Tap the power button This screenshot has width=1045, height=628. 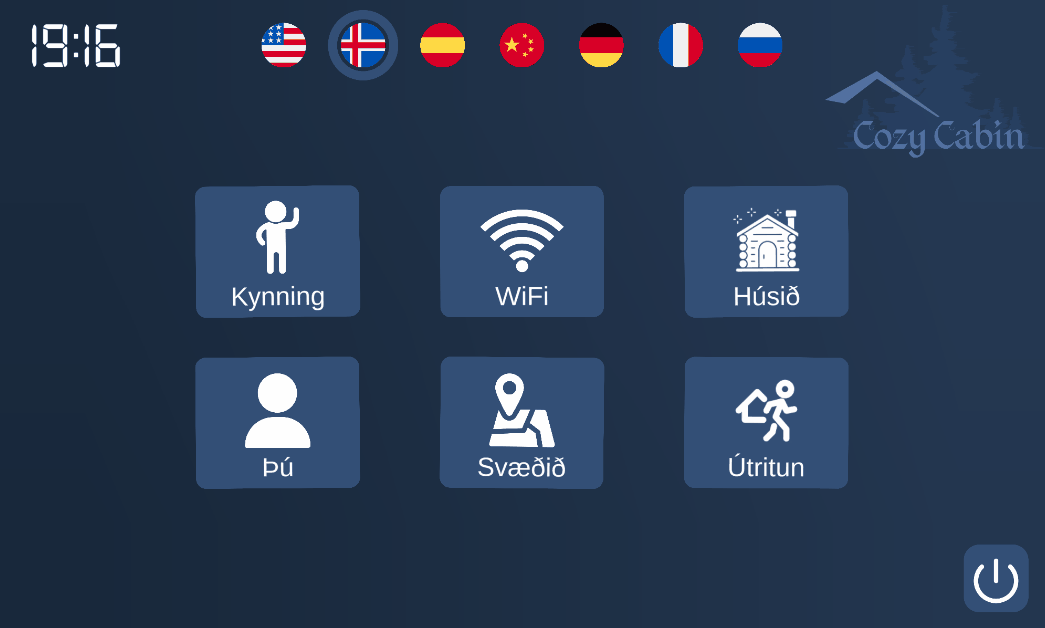click(995, 579)
